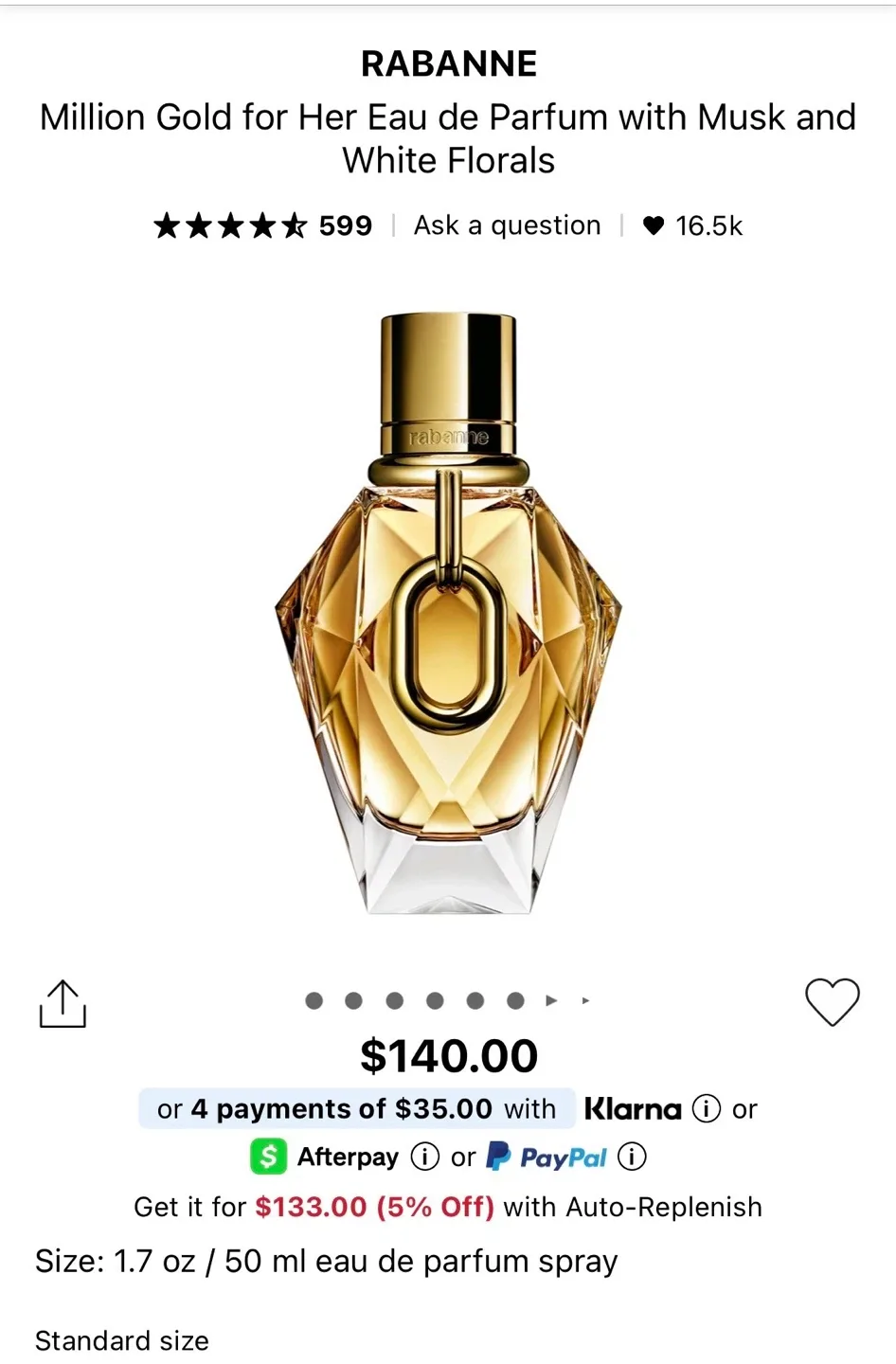Click the Klarna logo

pos(634,1108)
